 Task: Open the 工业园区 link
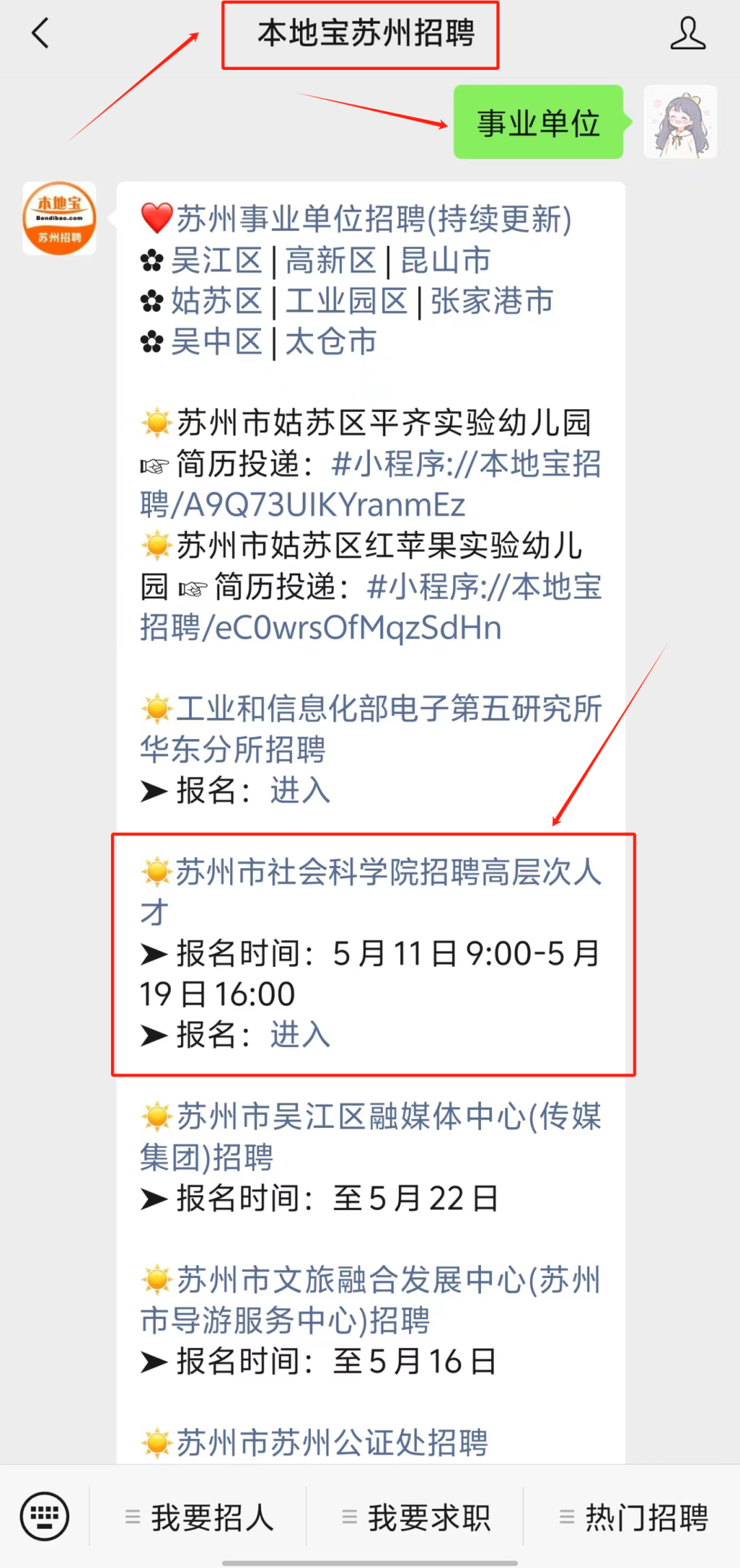click(347, 301)
